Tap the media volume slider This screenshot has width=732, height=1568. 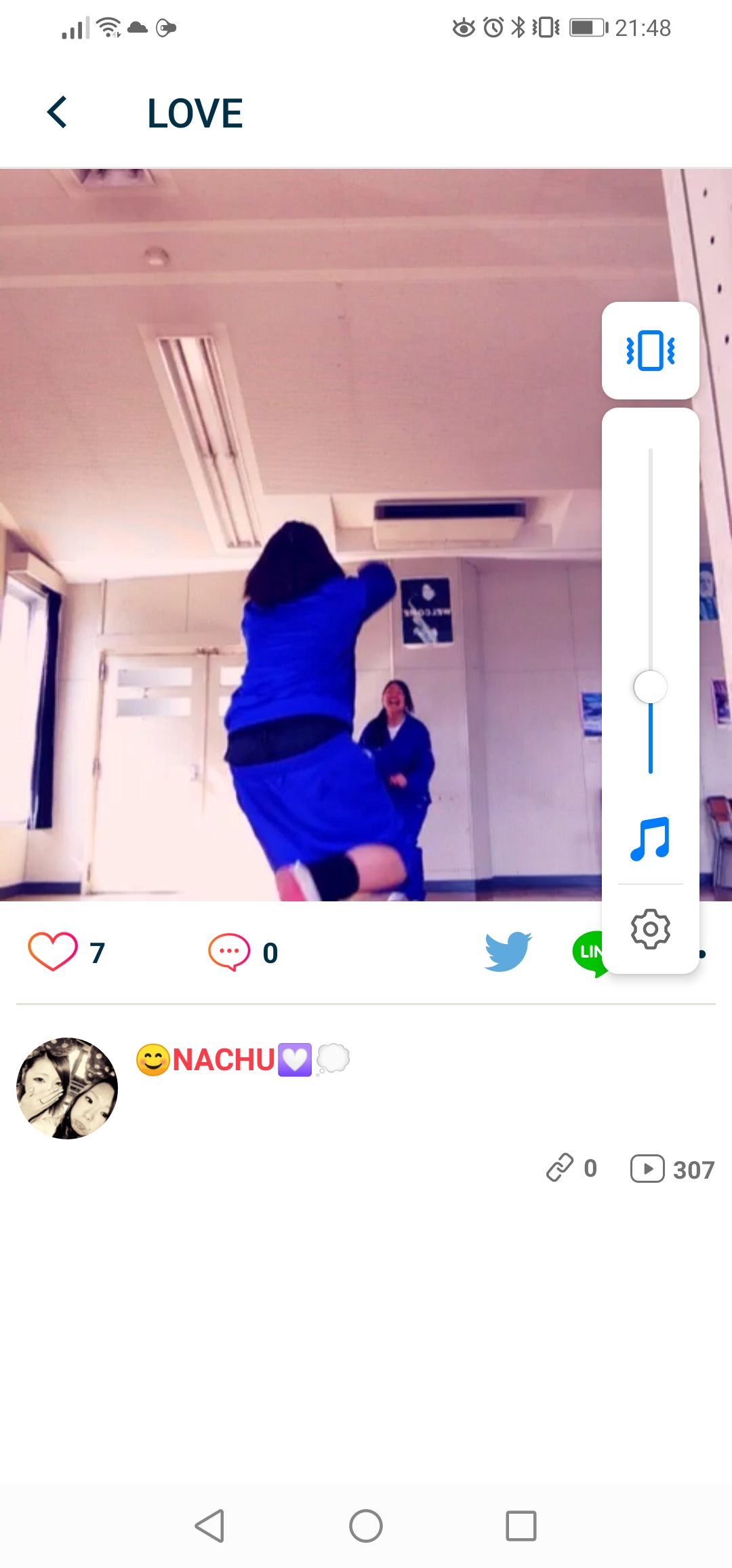650,687
